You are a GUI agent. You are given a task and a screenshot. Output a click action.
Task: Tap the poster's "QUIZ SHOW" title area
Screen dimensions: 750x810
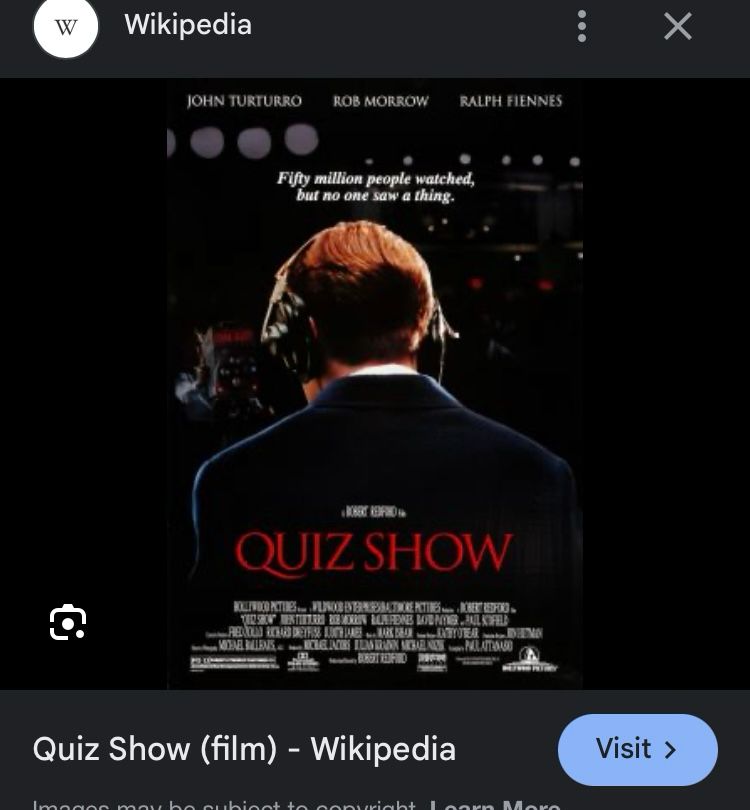pyautogui.click(x=373, y=548)
